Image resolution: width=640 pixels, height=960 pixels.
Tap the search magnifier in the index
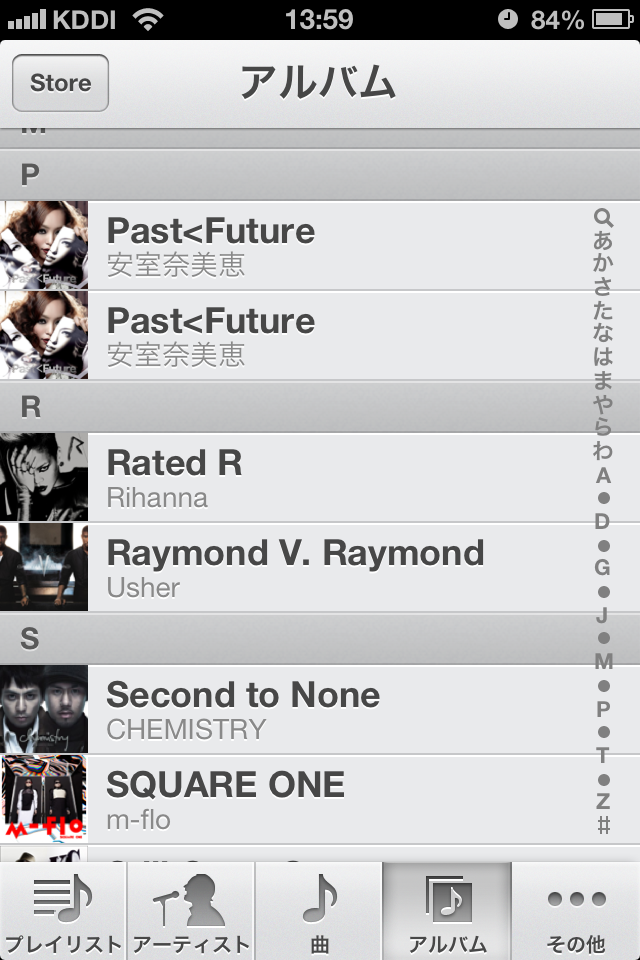pos(603,217)
